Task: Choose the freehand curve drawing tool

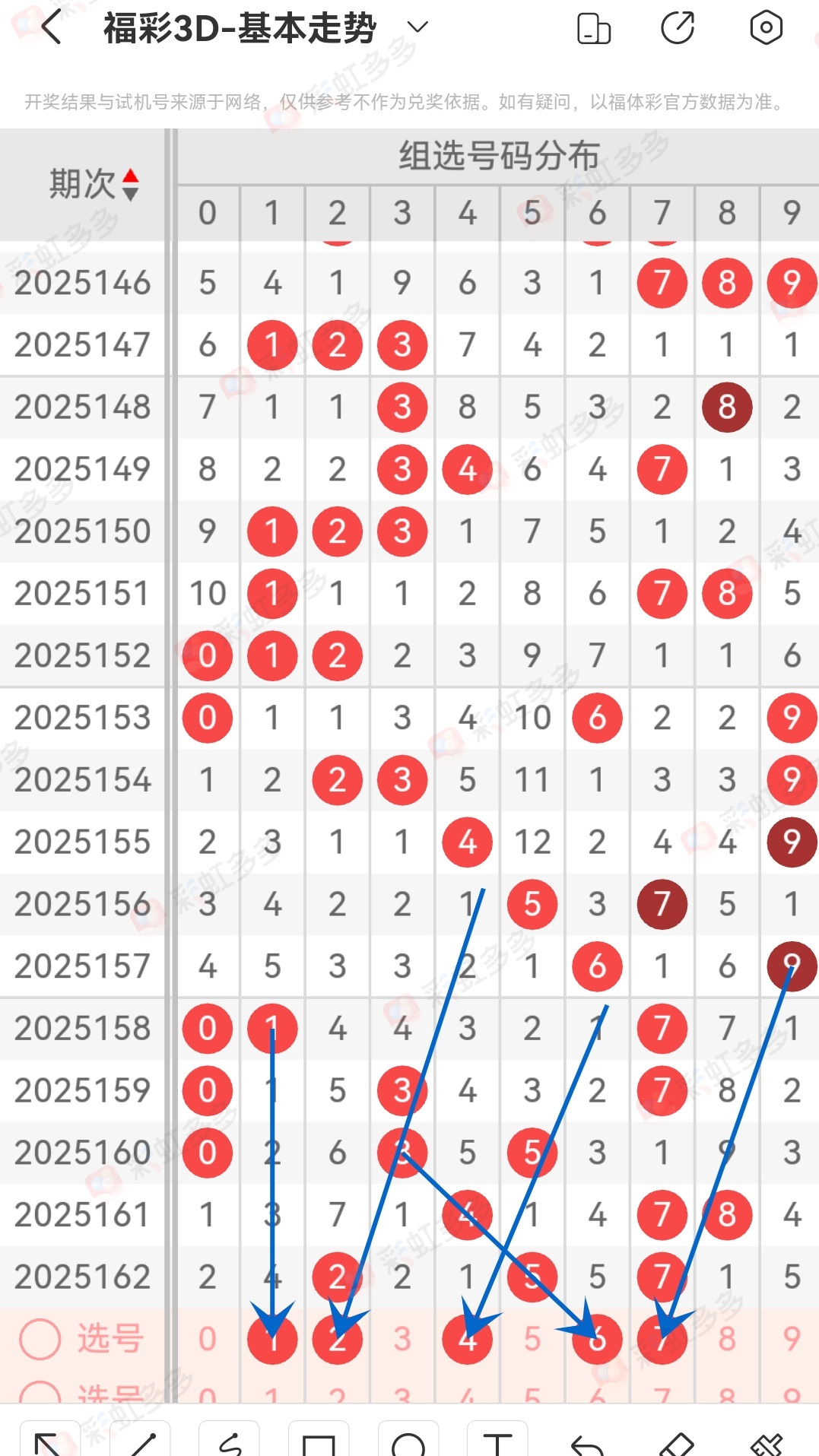Action: pyautogui.click(x=230, y=1441)
